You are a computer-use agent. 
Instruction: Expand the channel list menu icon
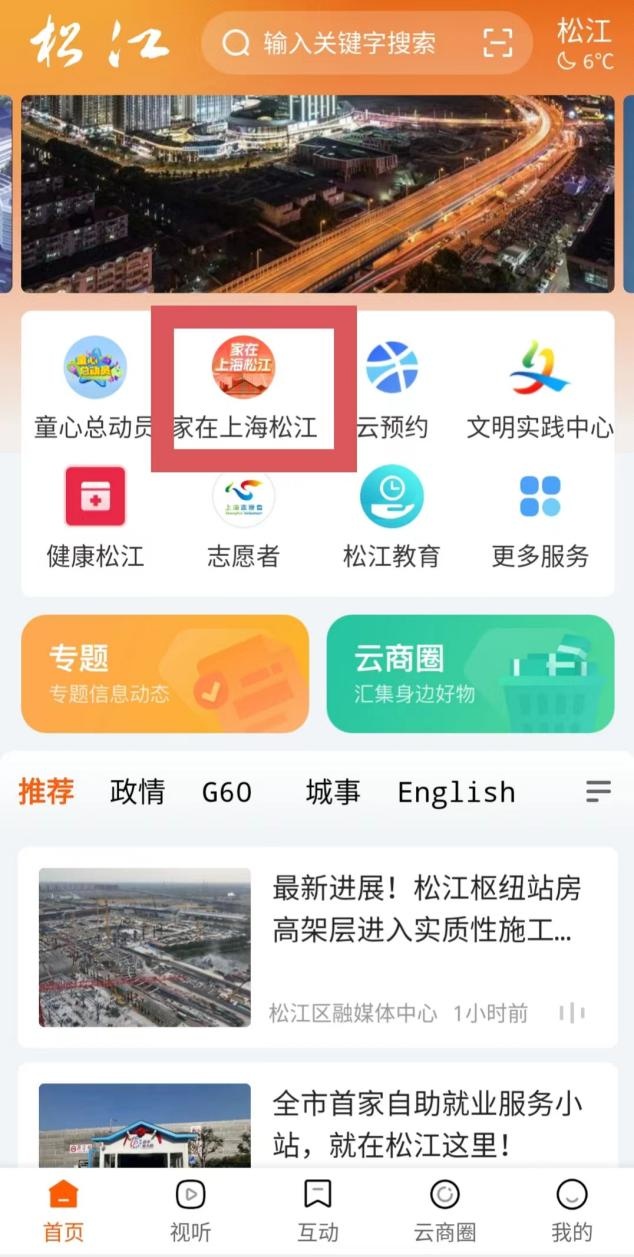[598, 792]
